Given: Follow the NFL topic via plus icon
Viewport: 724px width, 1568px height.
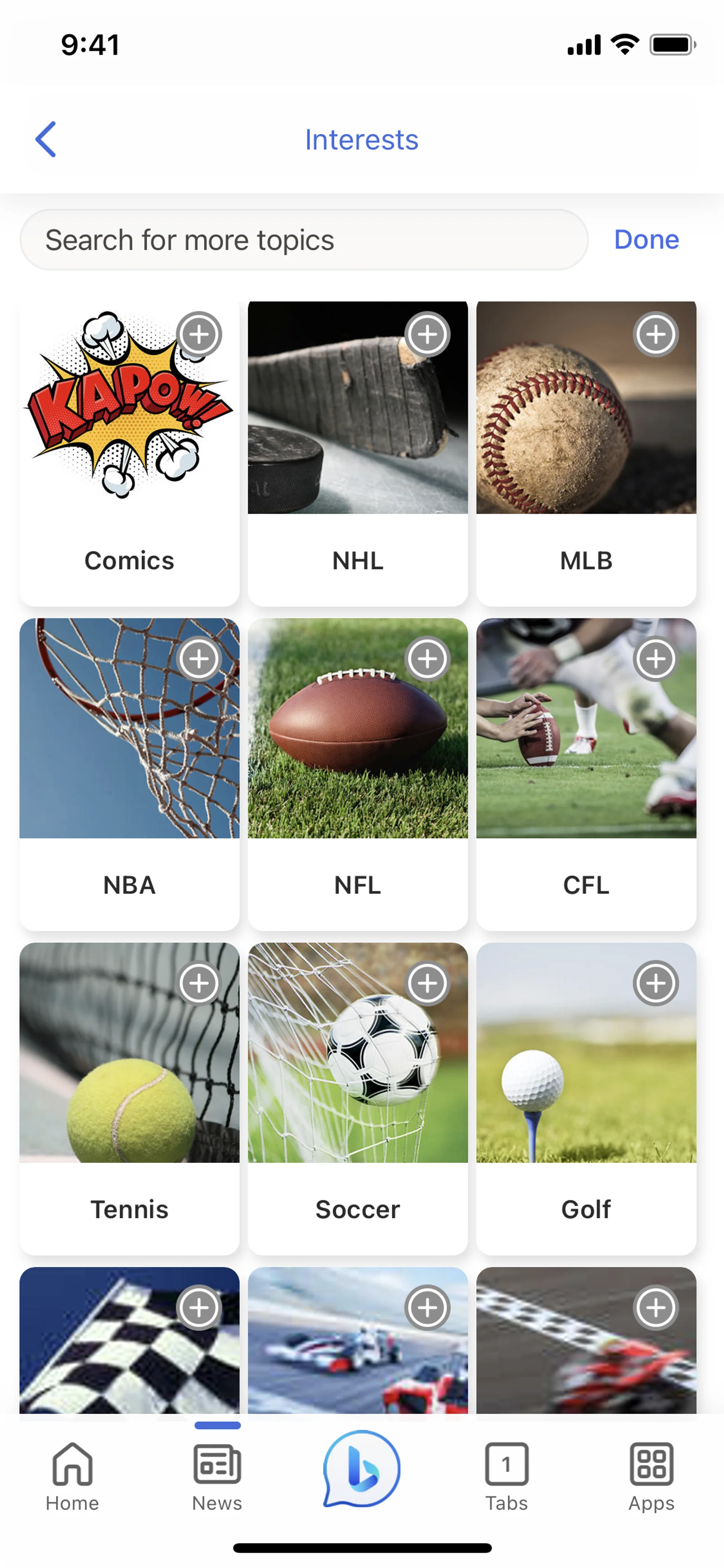Looking at the screenshot, I should pos(427,659).
